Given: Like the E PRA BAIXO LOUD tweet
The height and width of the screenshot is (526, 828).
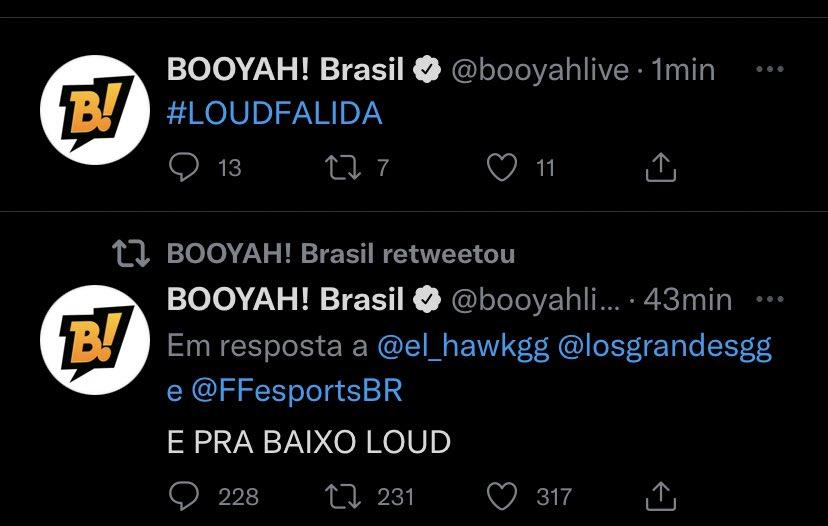Looking at the screenshot, I should 501,496.
